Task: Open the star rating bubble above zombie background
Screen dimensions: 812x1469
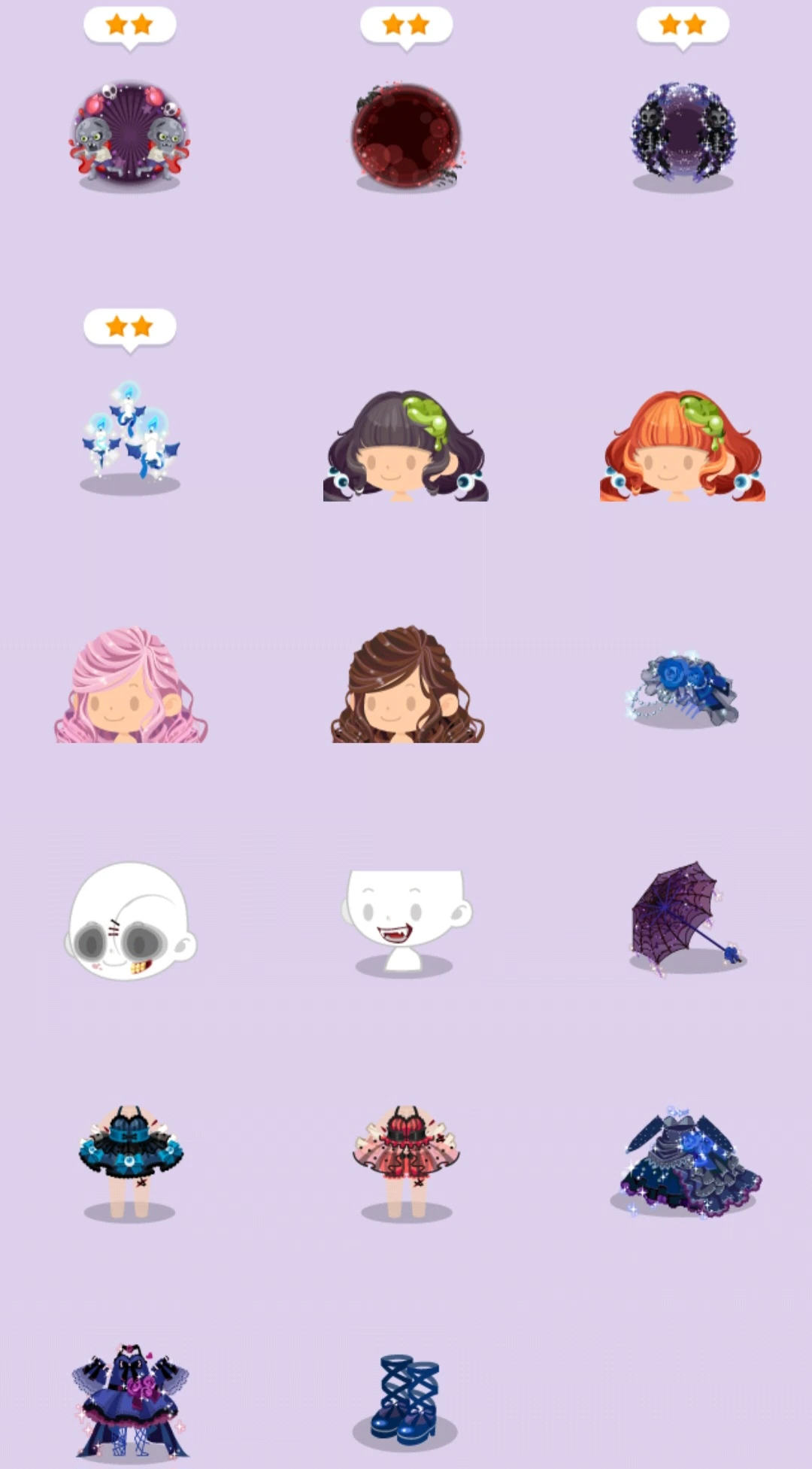Action: [132, 24]
